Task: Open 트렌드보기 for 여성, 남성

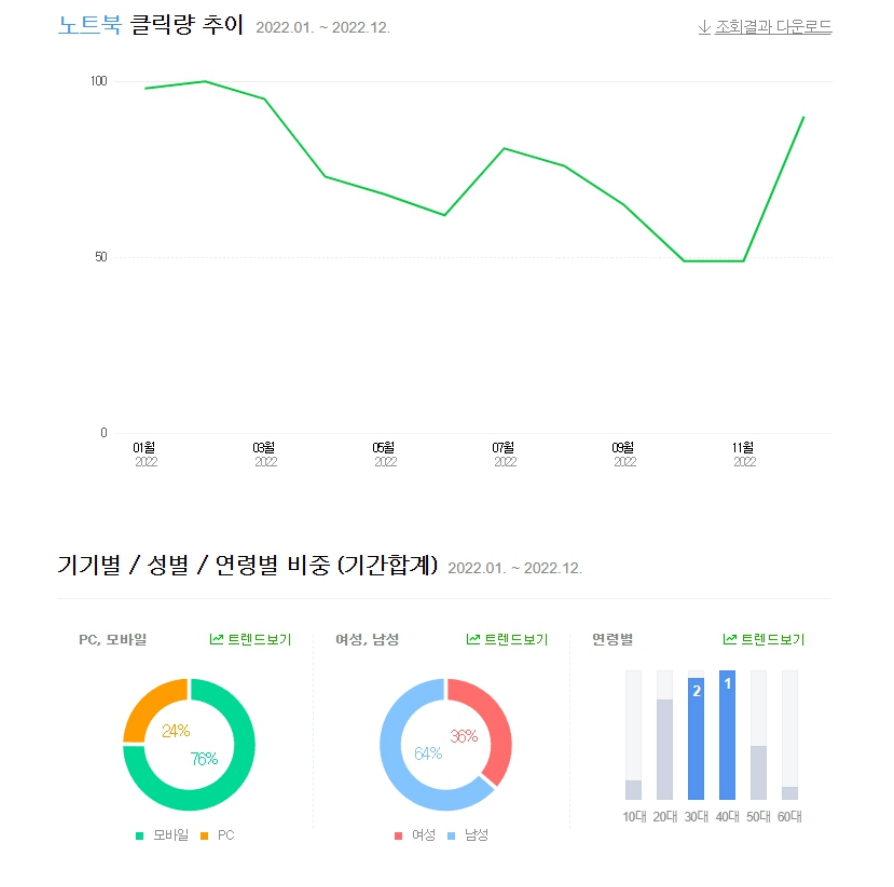Action: (x=507, y=640)
